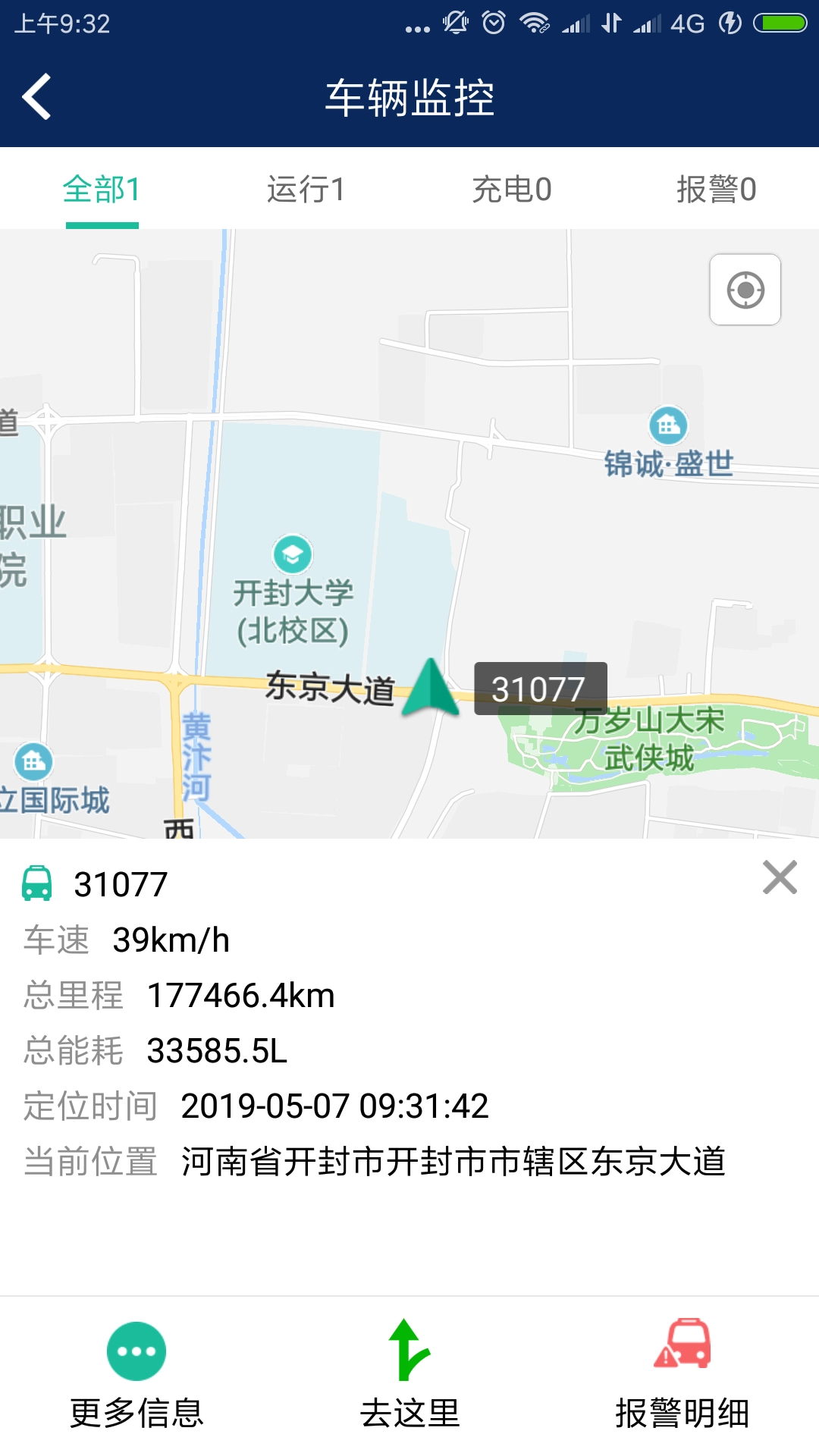Viewport: 819px width, 1456px height.
Task: Tap the 31077 vehicle label on the map
Action: click(540, 687)
